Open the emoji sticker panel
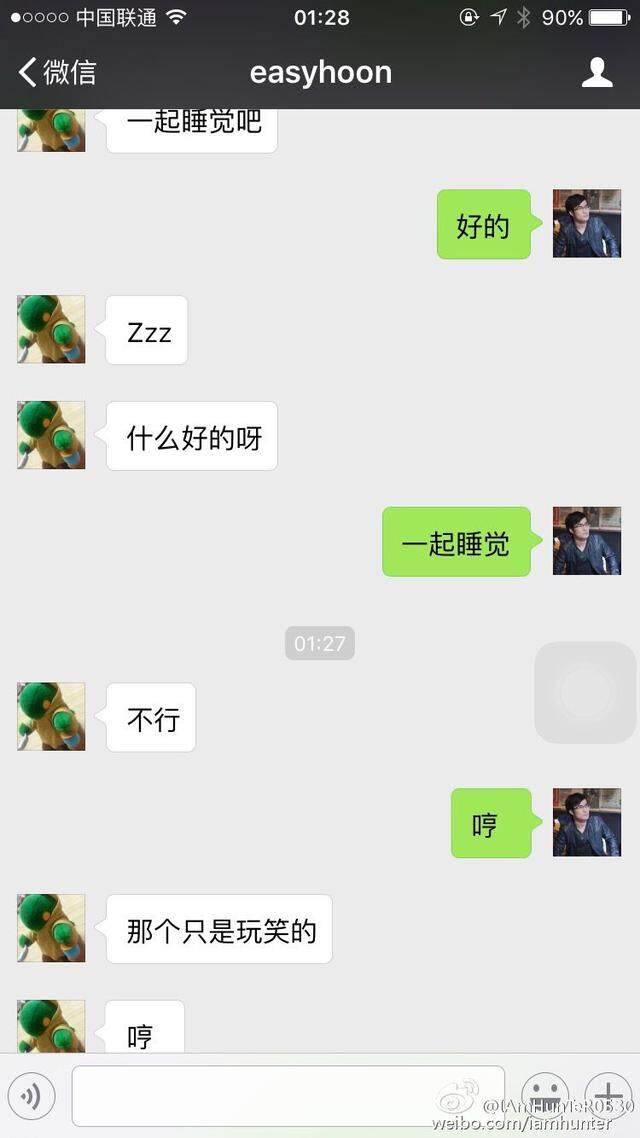This screenshot has width=640, height=1138. click(x=545, y=1092)
